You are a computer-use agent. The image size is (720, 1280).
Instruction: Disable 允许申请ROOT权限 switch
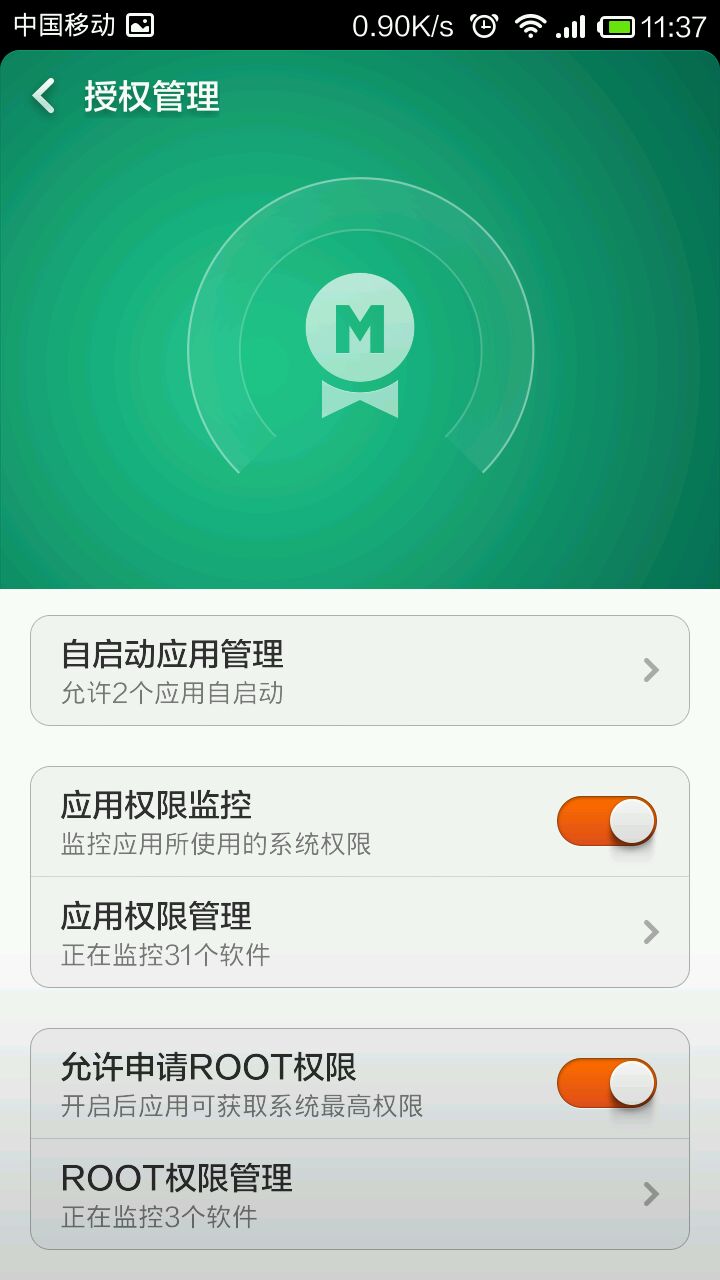click(607, 1083)
